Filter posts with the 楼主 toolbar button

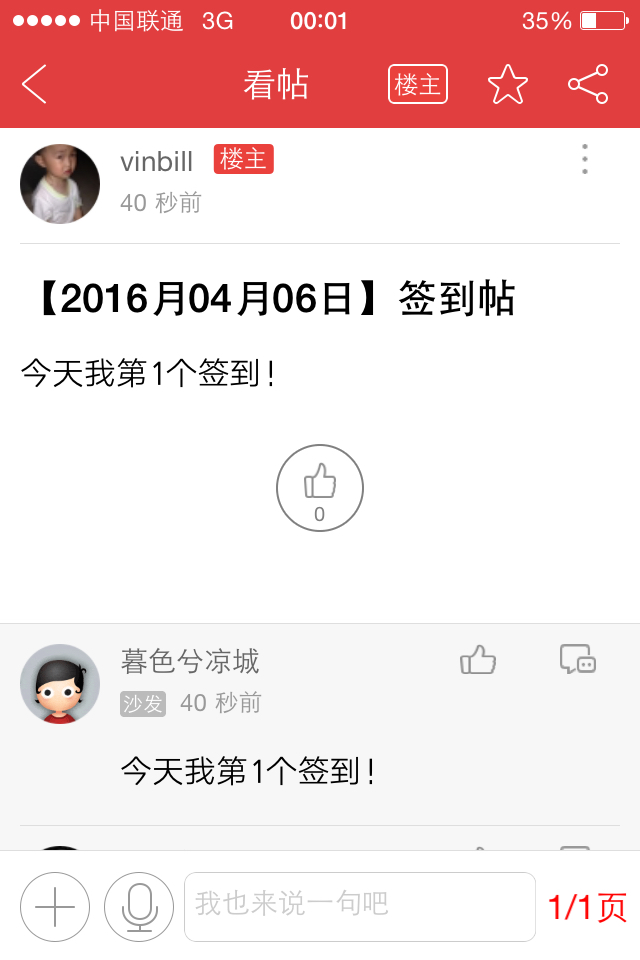click(417, 85)
